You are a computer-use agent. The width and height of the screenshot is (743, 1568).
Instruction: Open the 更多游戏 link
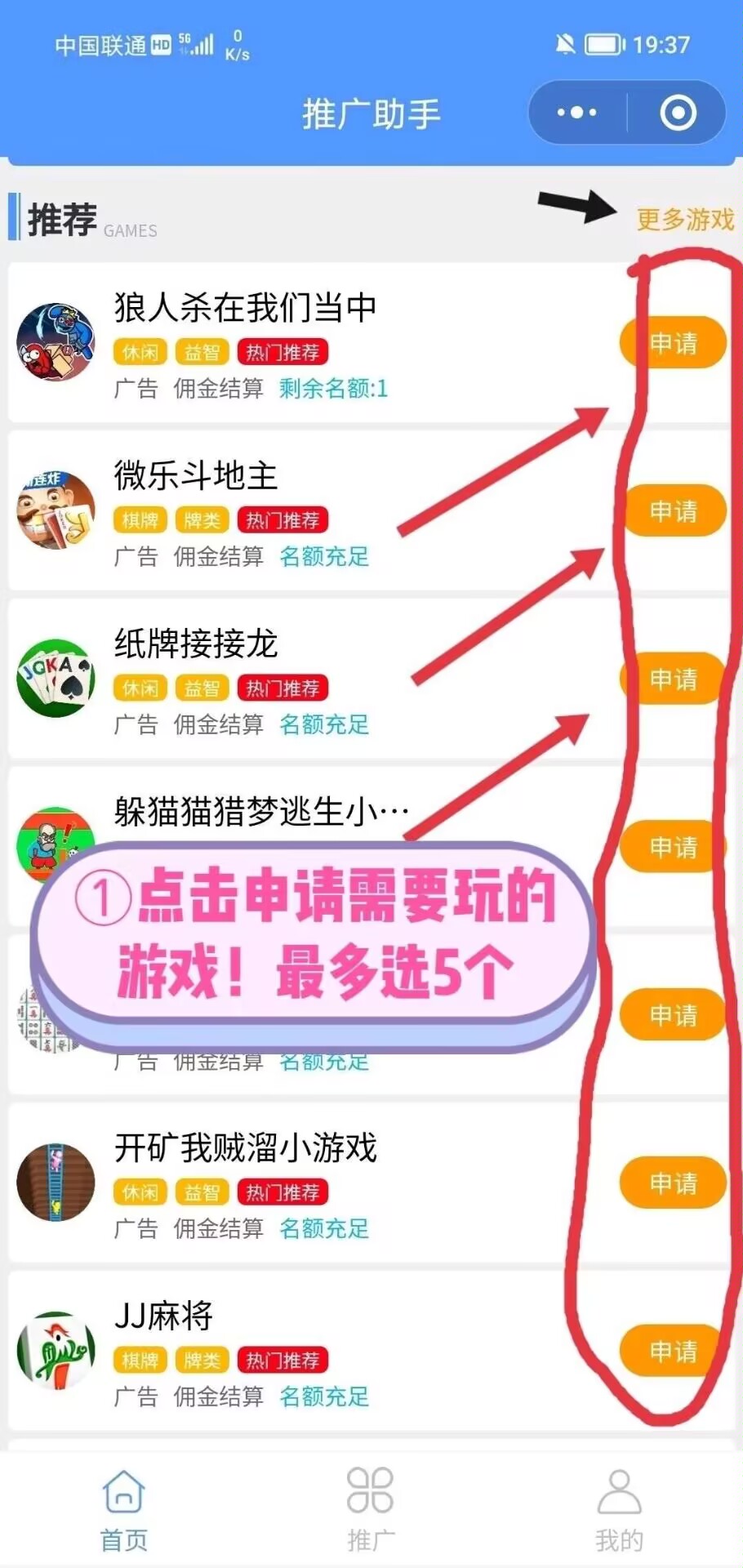coord(685,219)
